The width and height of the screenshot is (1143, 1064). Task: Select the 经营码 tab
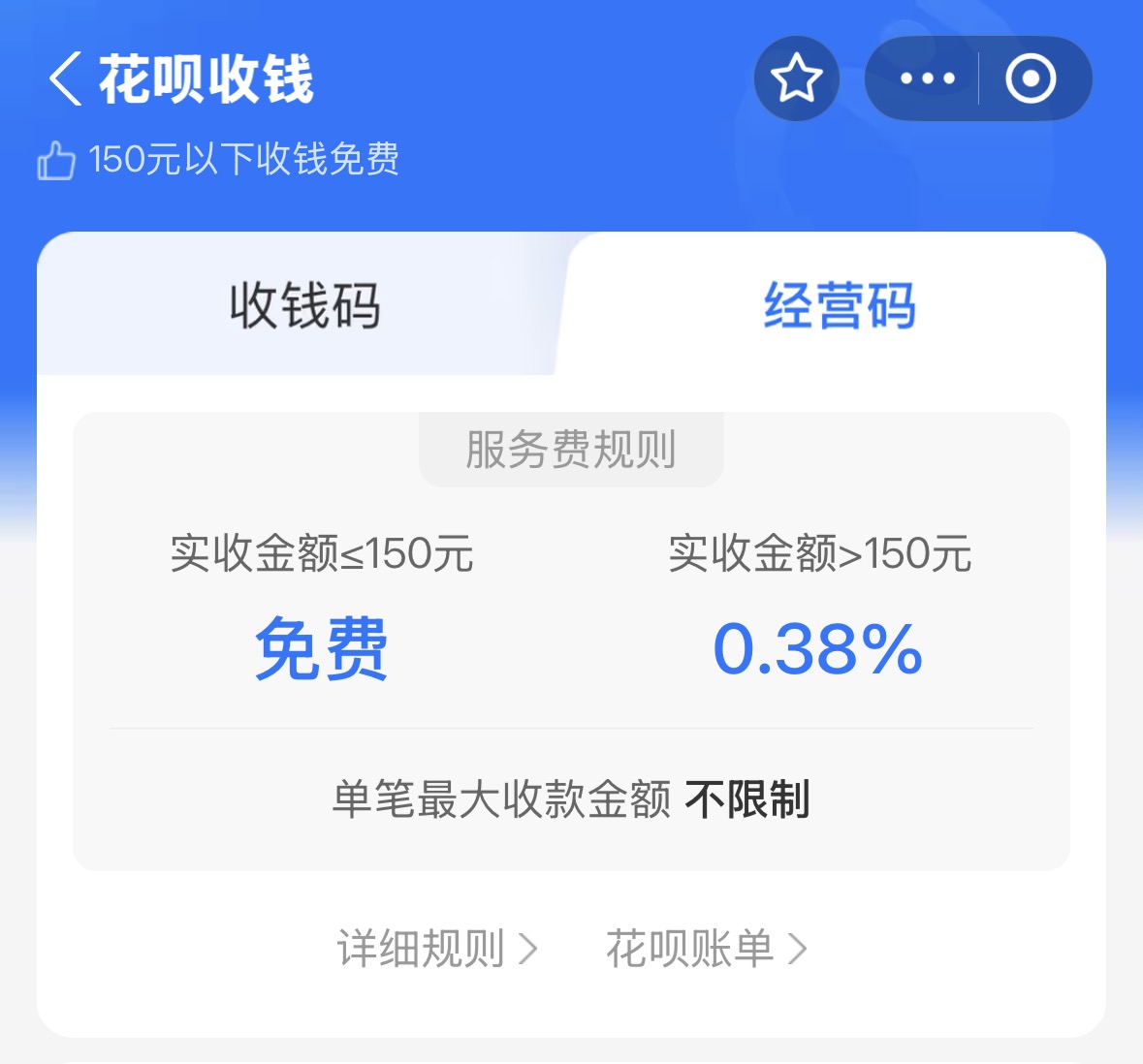click(x=839, y=306)
